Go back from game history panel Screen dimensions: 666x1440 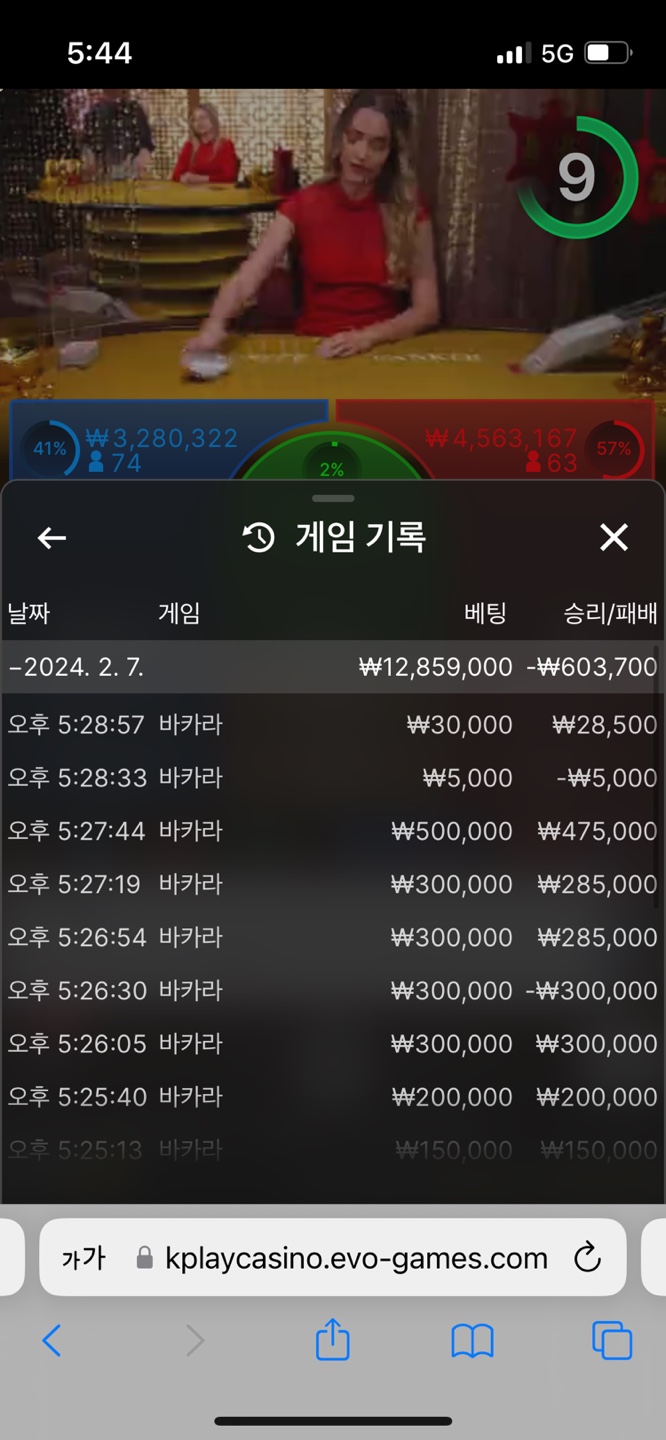tap(52, 538)
